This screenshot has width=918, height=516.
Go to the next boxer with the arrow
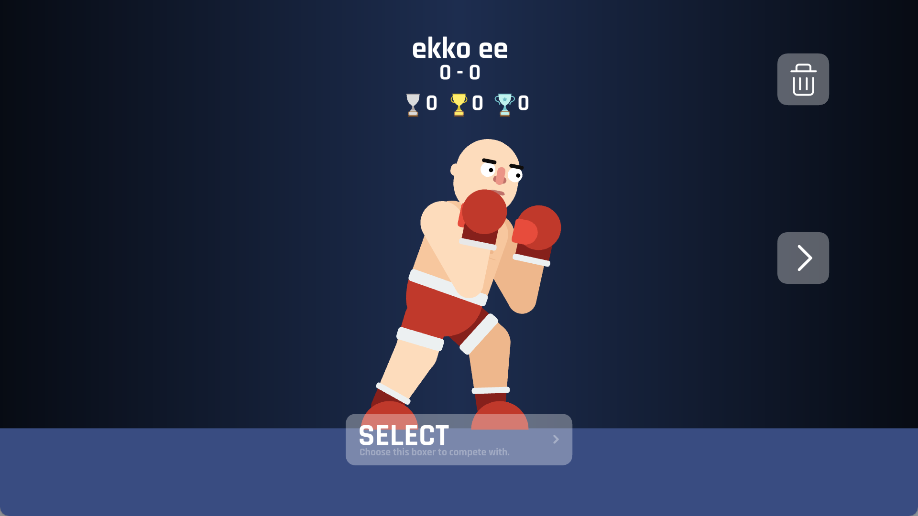[x=803, y=258]
